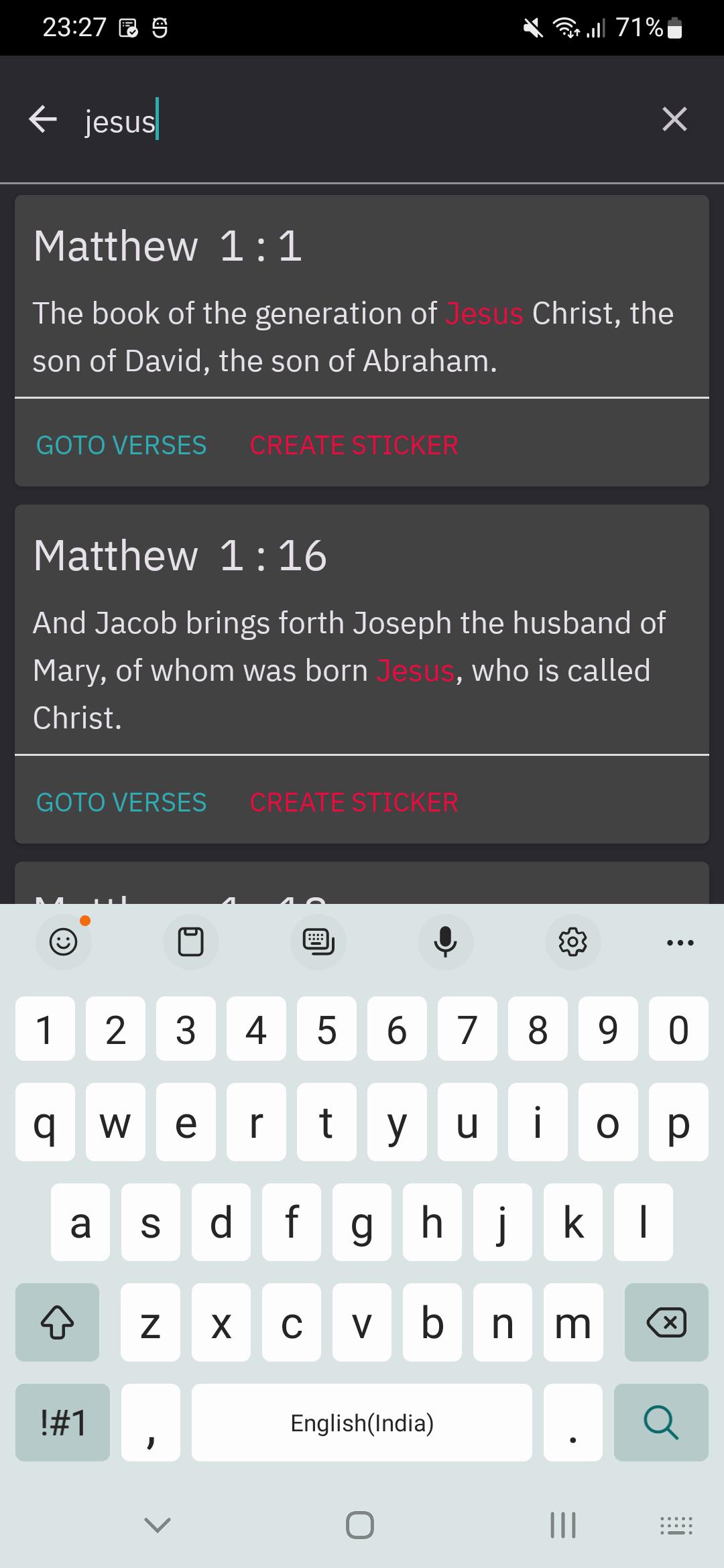This screenshot has height=1568, width=724.
Task: Open the Matthew 1:16 verse card
Action: coord(362,630)
